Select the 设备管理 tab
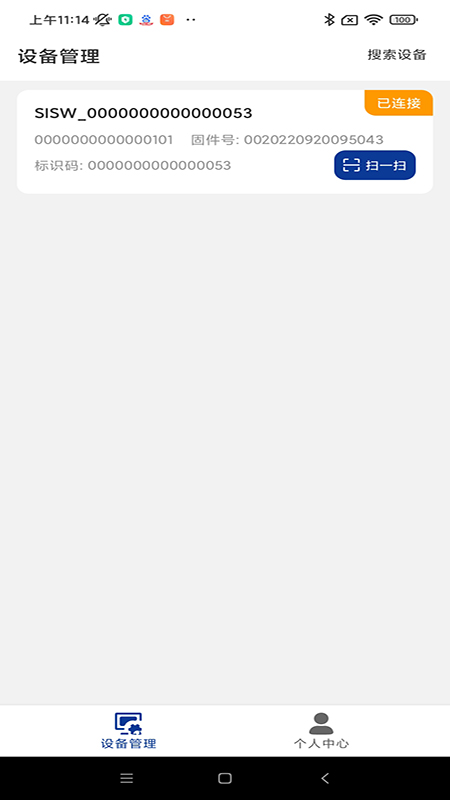Image resolution: width=450 pixels, height=800 pixels. (129, 731)
